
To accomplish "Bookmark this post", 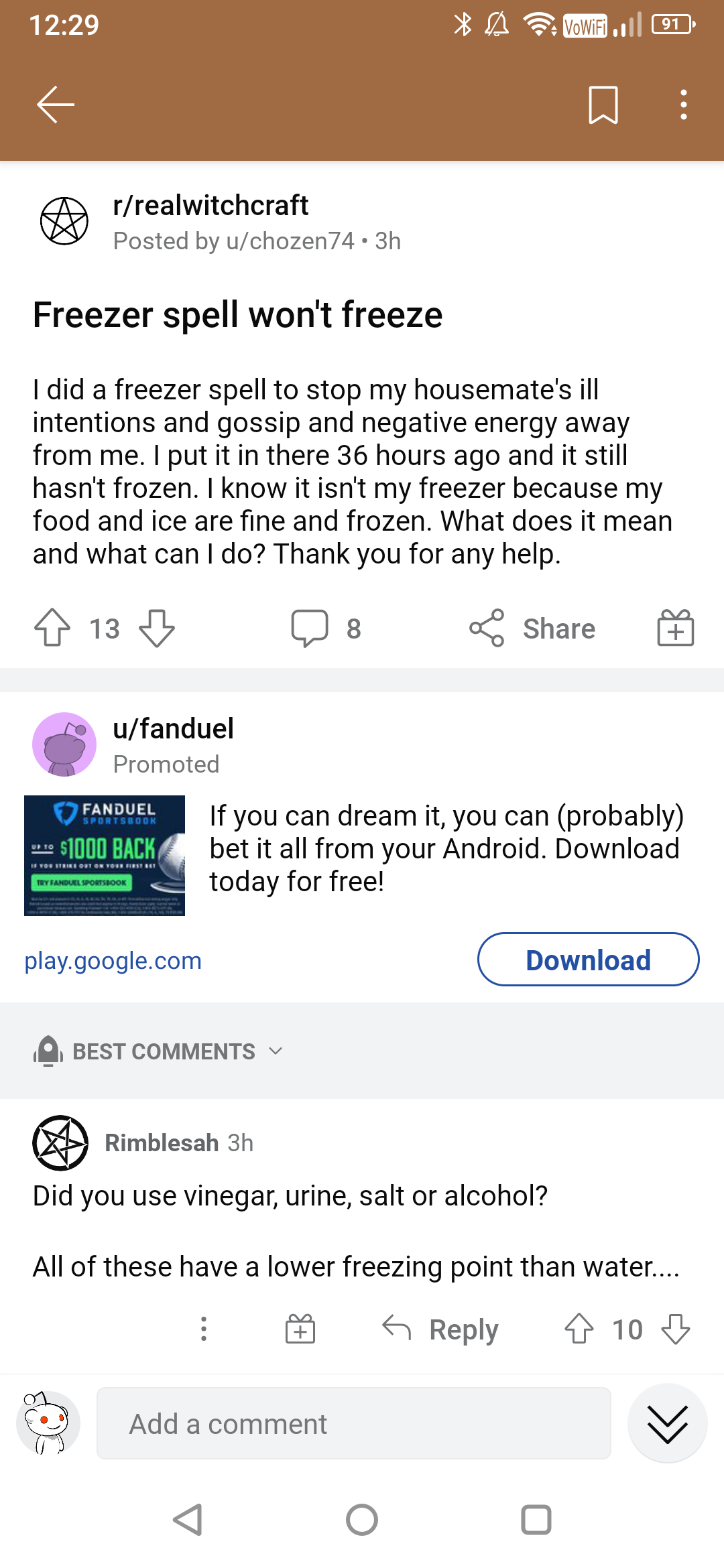I will tap(603, 105).
